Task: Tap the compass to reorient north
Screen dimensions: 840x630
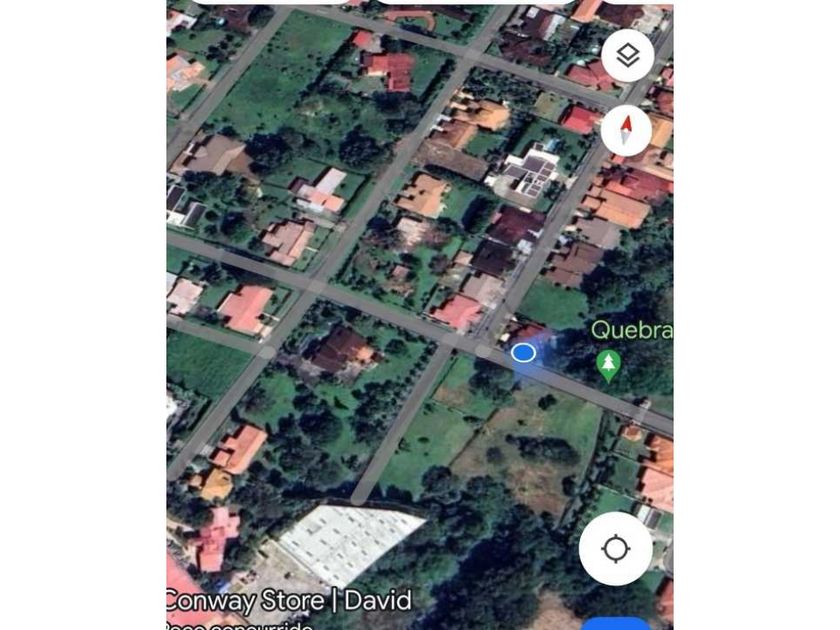Action: pos(627,130)
